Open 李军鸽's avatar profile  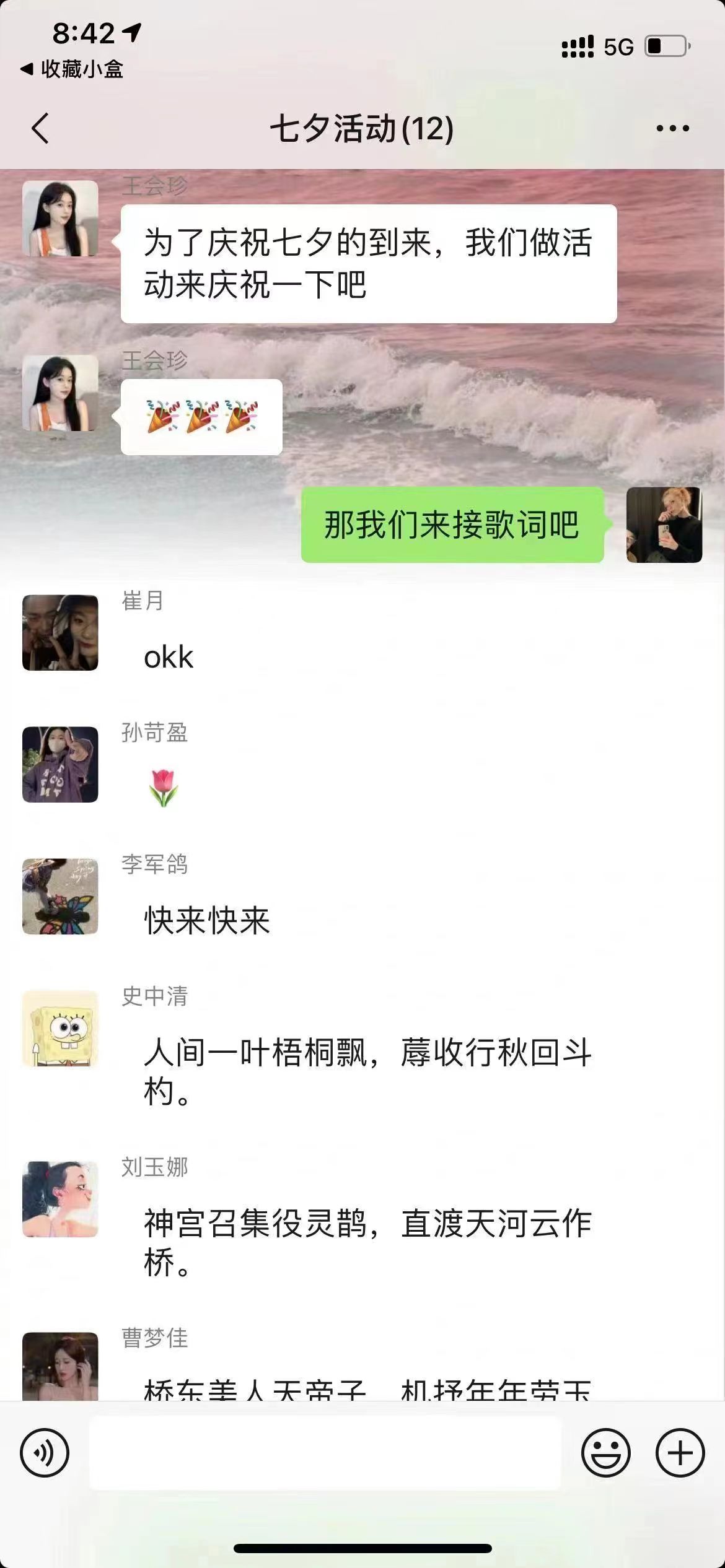60,896
